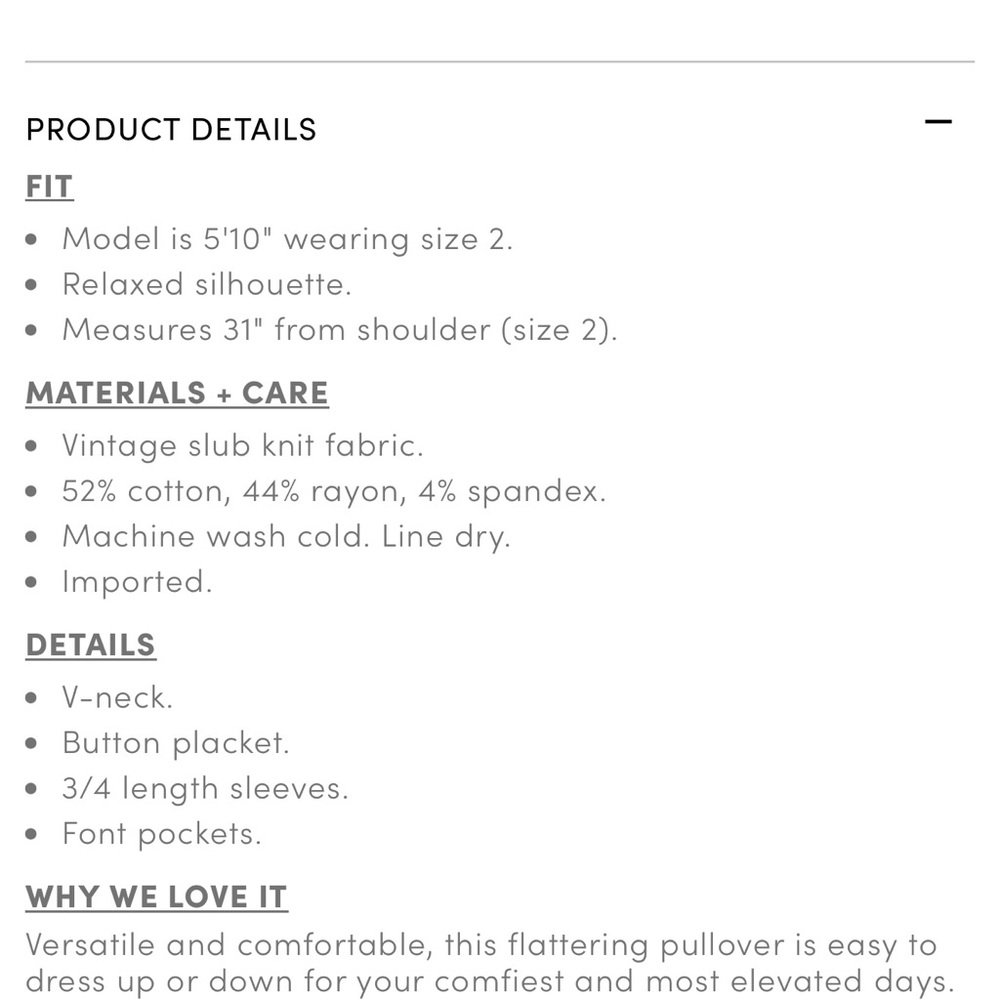Collapse the Product Details section
Viewport: 1000px width, 1000px height.
click(x=938, y=123)
